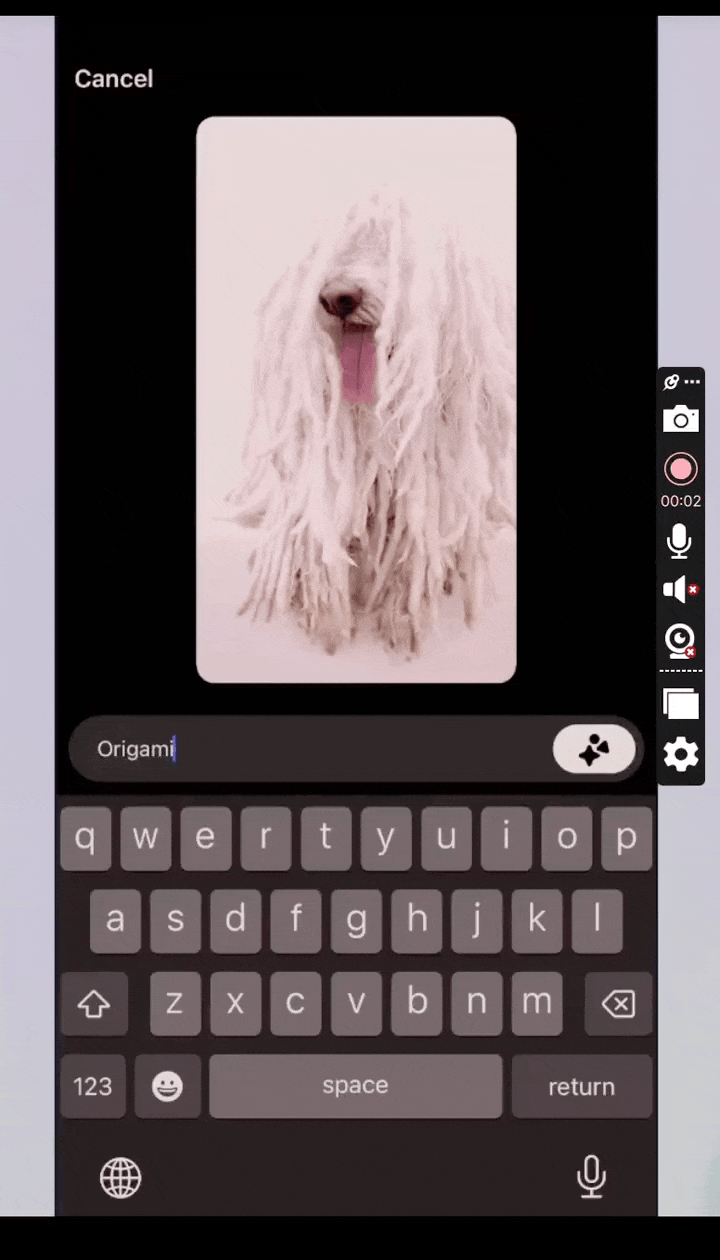Open recorder settings gear
This screenshot has width=720, height=1260.
point(681,754)
